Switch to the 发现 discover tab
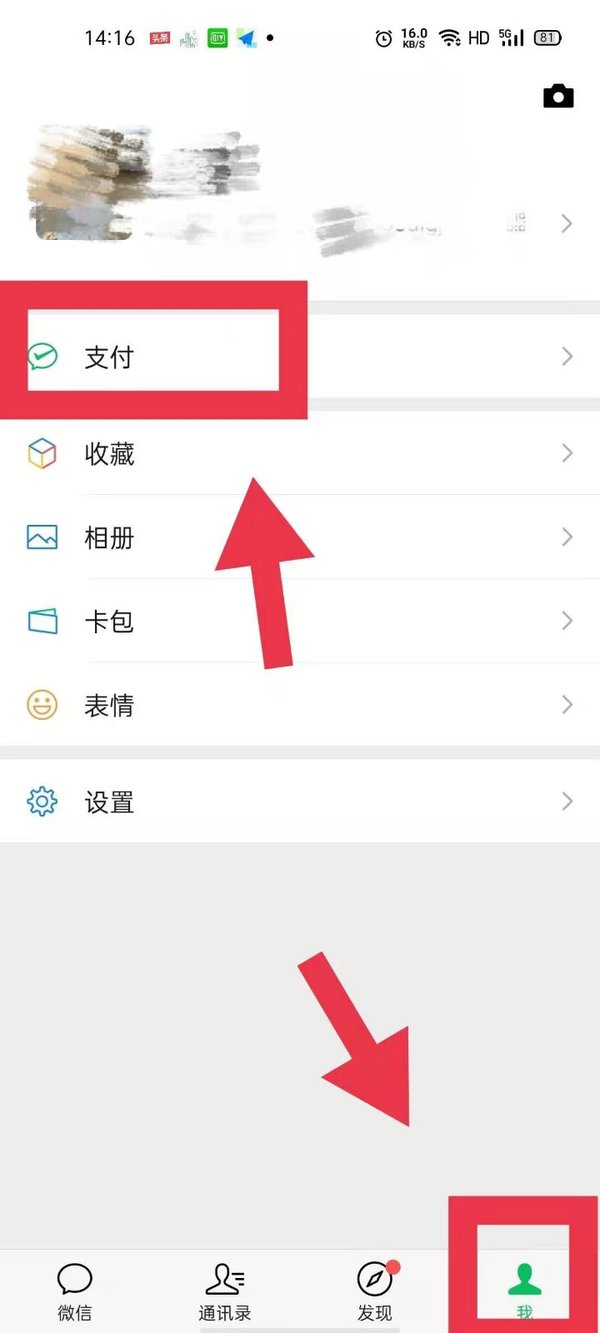The width and height of the screenshot is (600, 1333). [x=375, y=1290]
